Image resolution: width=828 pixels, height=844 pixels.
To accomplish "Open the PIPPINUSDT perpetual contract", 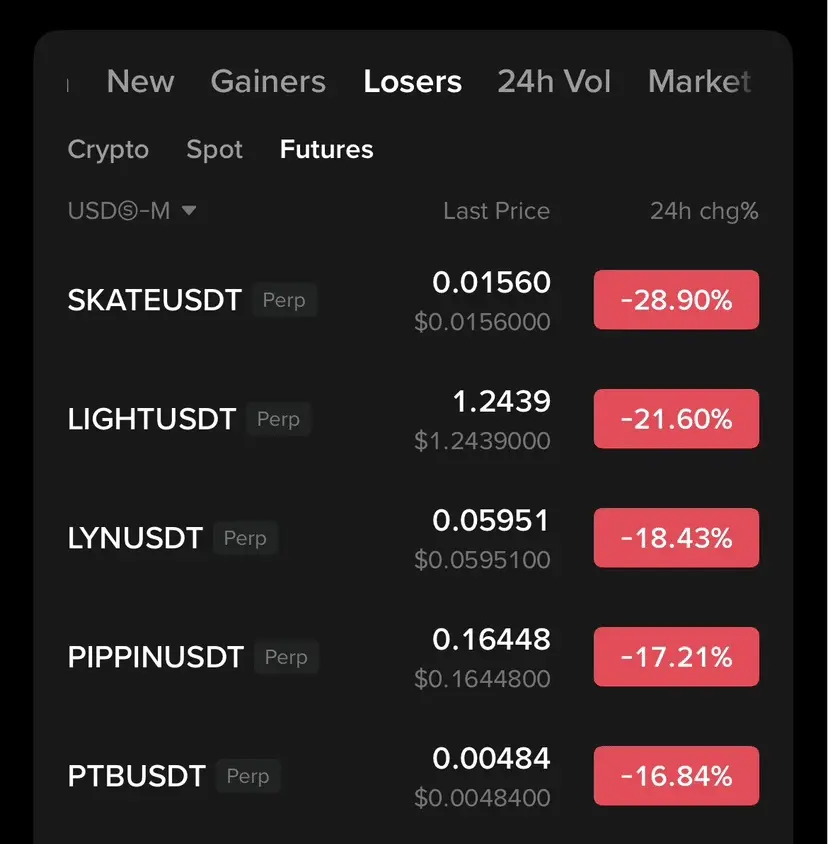I will pos(155,657).
